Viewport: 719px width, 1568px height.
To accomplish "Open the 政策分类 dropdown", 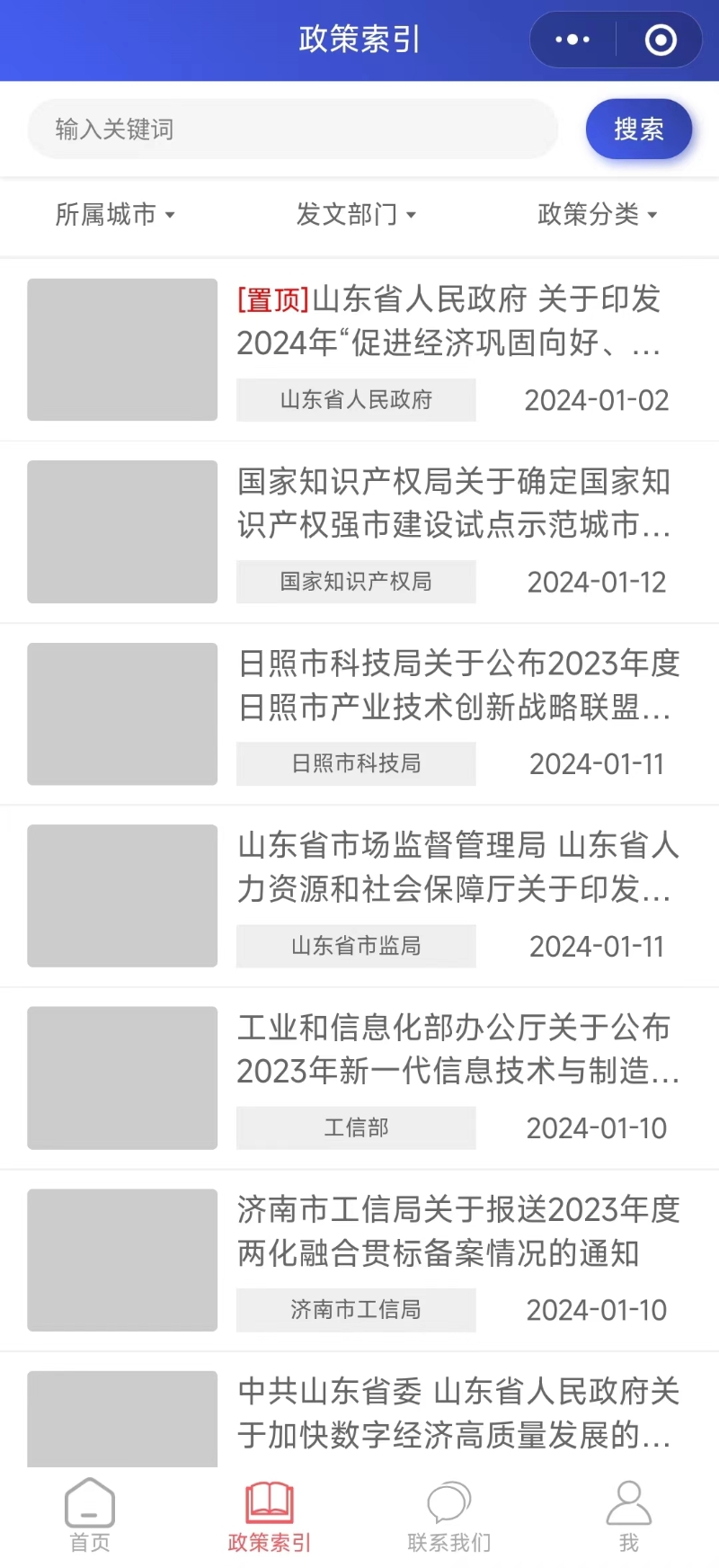I will [x=598, y=214].
